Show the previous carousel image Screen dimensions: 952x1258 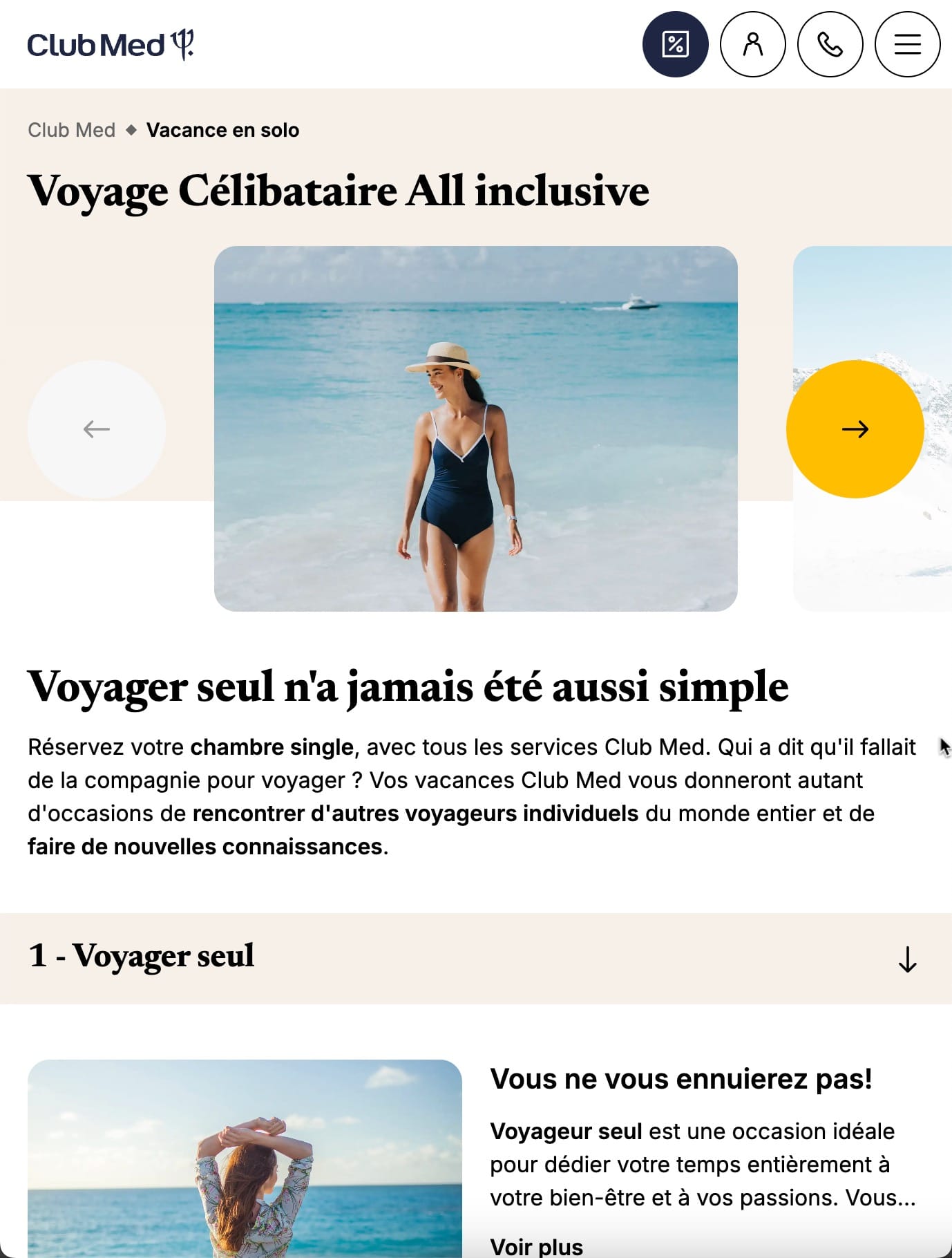click(x=97, y=429)
